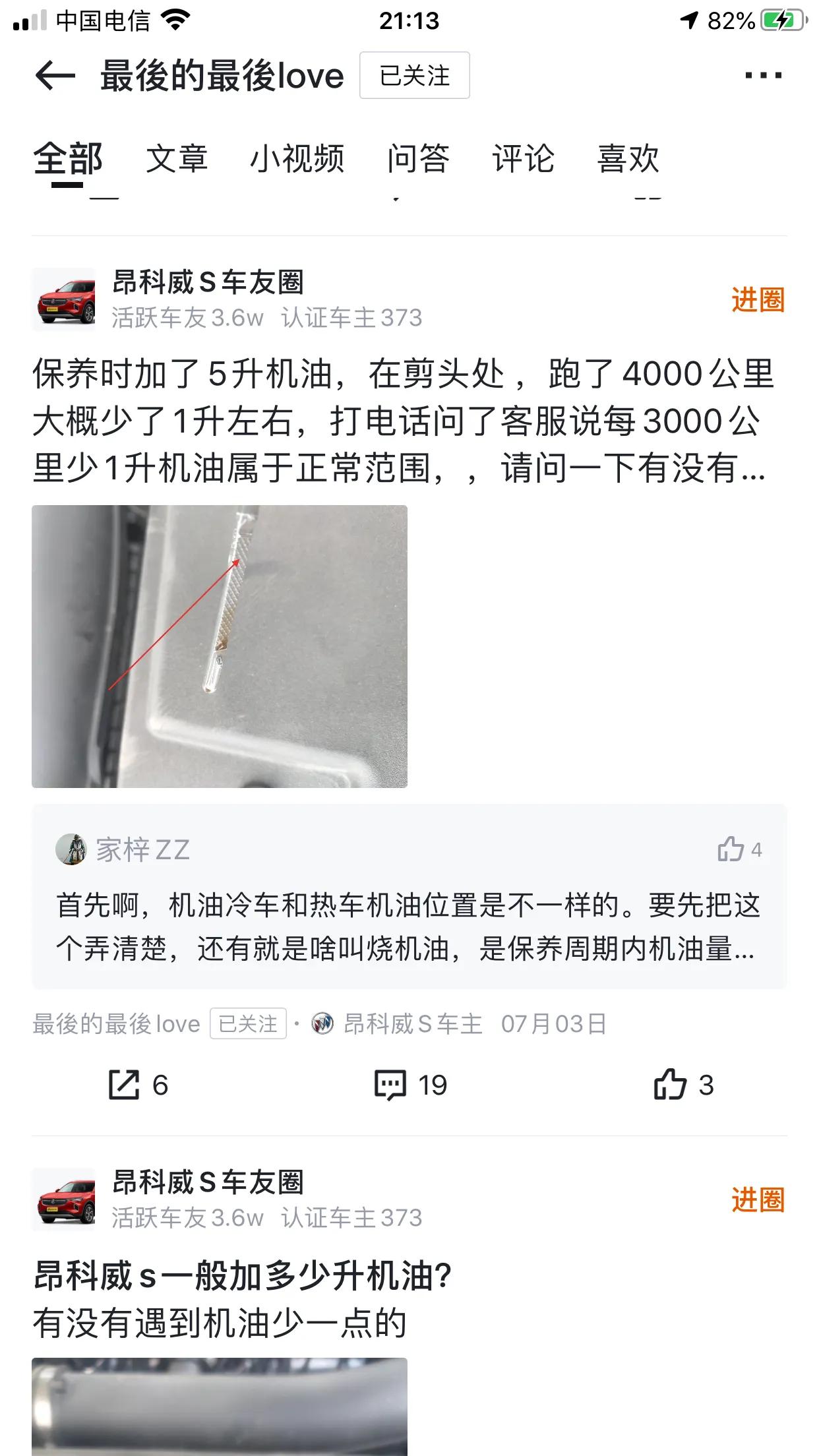Screen dimensions: 819x1456
Task: Tap 进圈 to enter the first circle
Action: point(760,300)
